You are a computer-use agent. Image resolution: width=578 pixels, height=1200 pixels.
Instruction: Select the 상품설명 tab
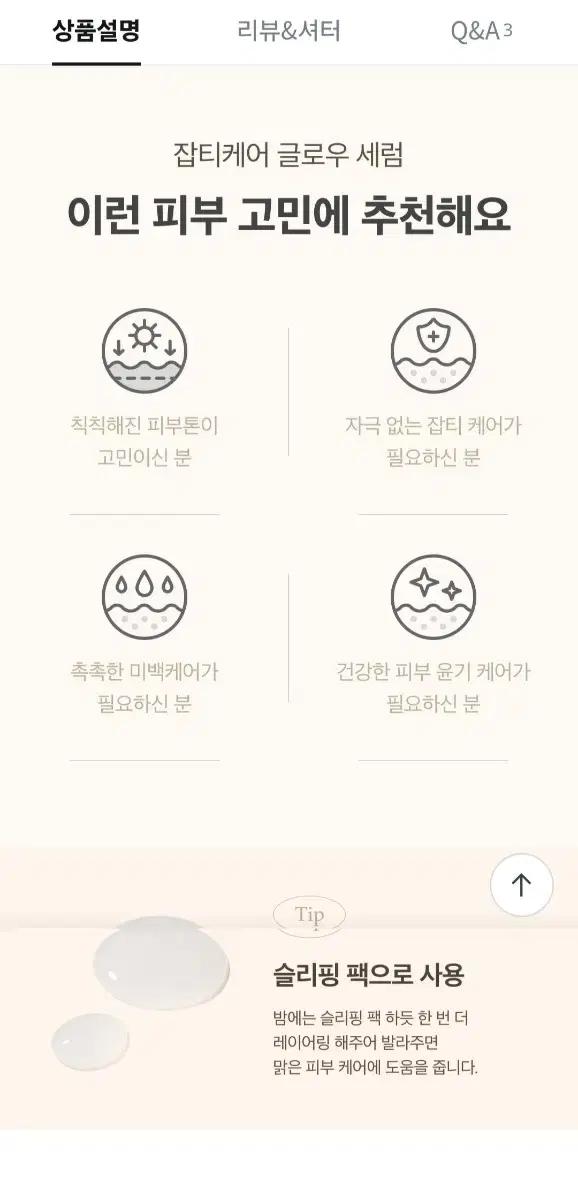(x=96, y=31)
